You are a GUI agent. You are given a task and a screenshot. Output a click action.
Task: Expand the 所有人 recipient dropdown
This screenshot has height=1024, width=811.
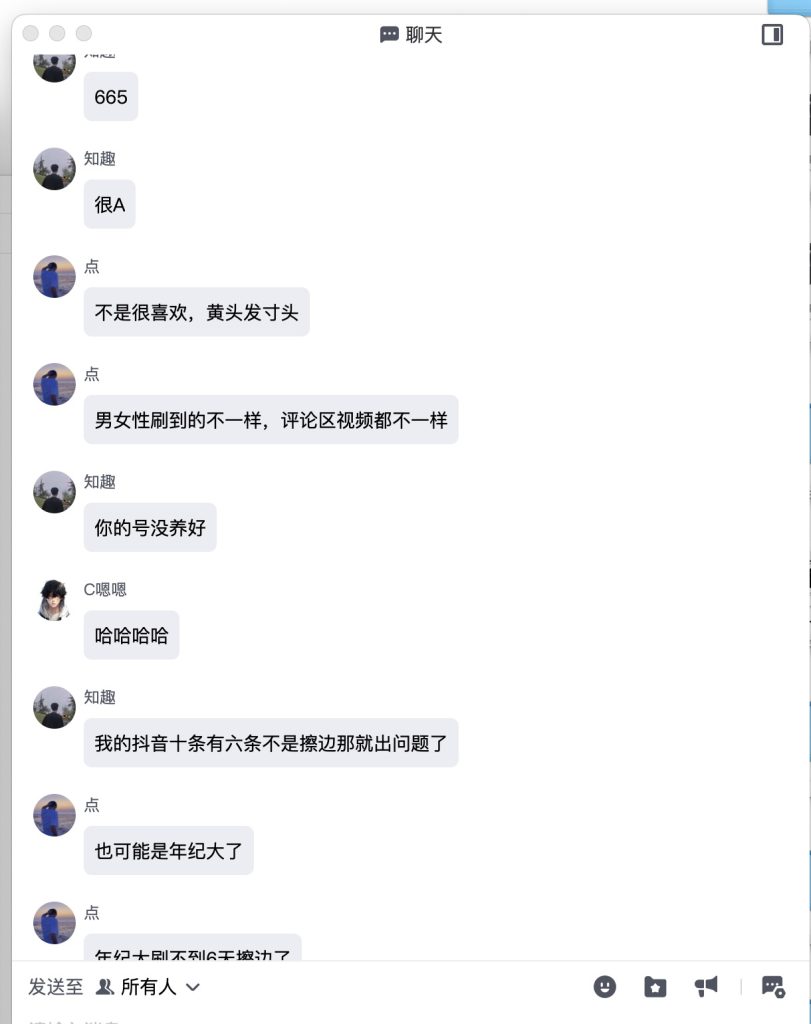[x=148, y=987]
